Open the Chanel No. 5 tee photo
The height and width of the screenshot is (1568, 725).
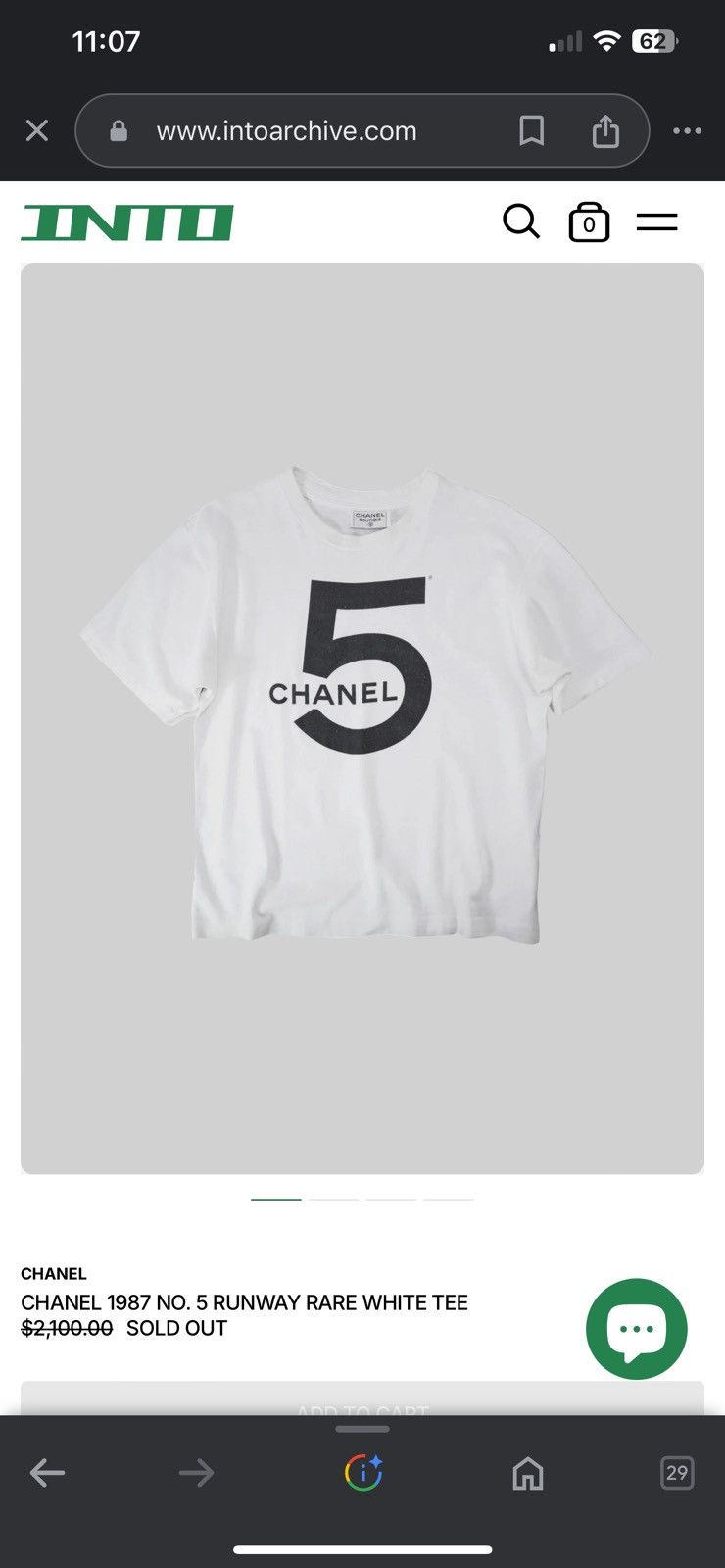tap(362, 718)
